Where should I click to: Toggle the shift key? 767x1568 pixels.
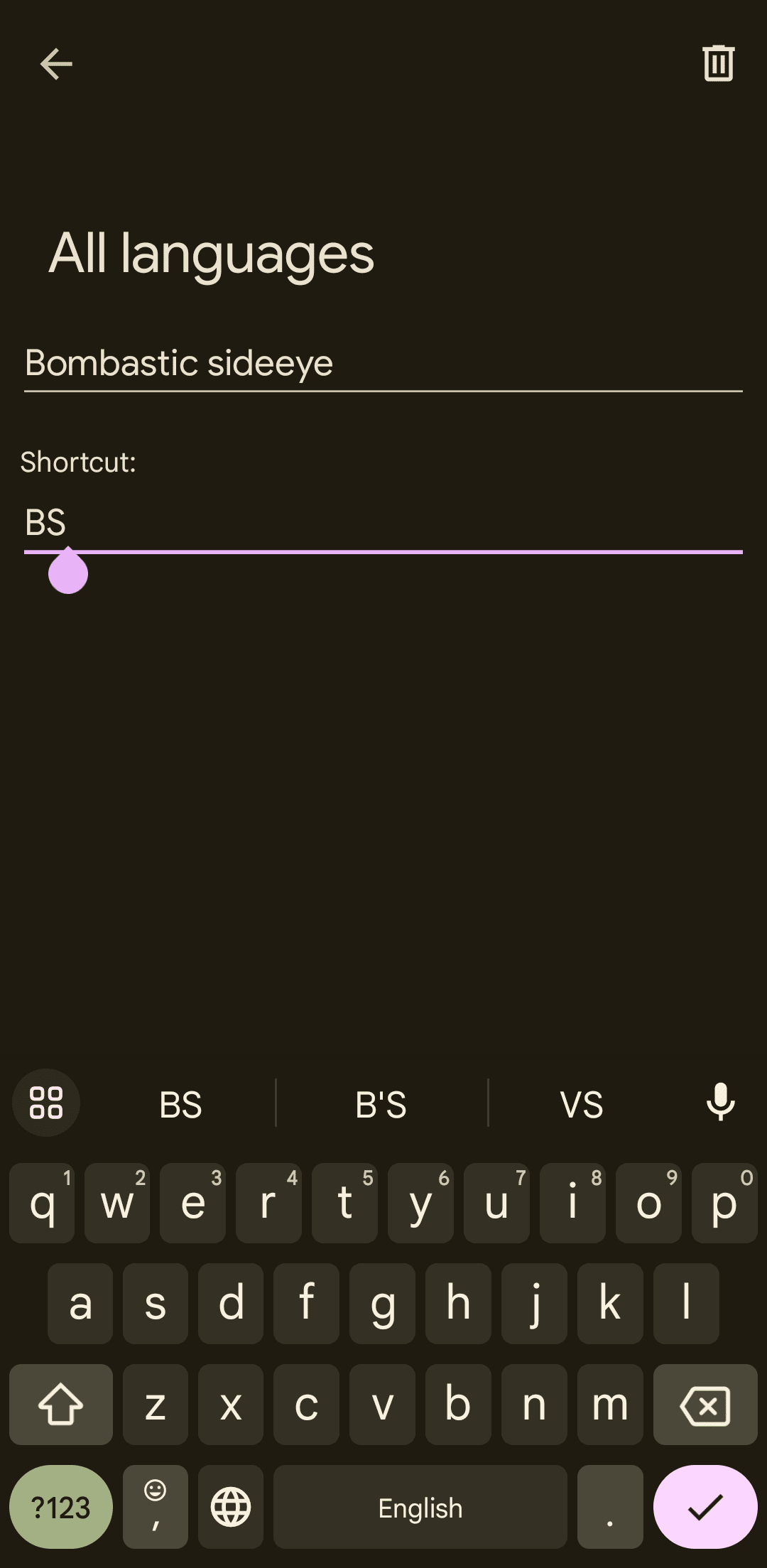click(61, 1405)
